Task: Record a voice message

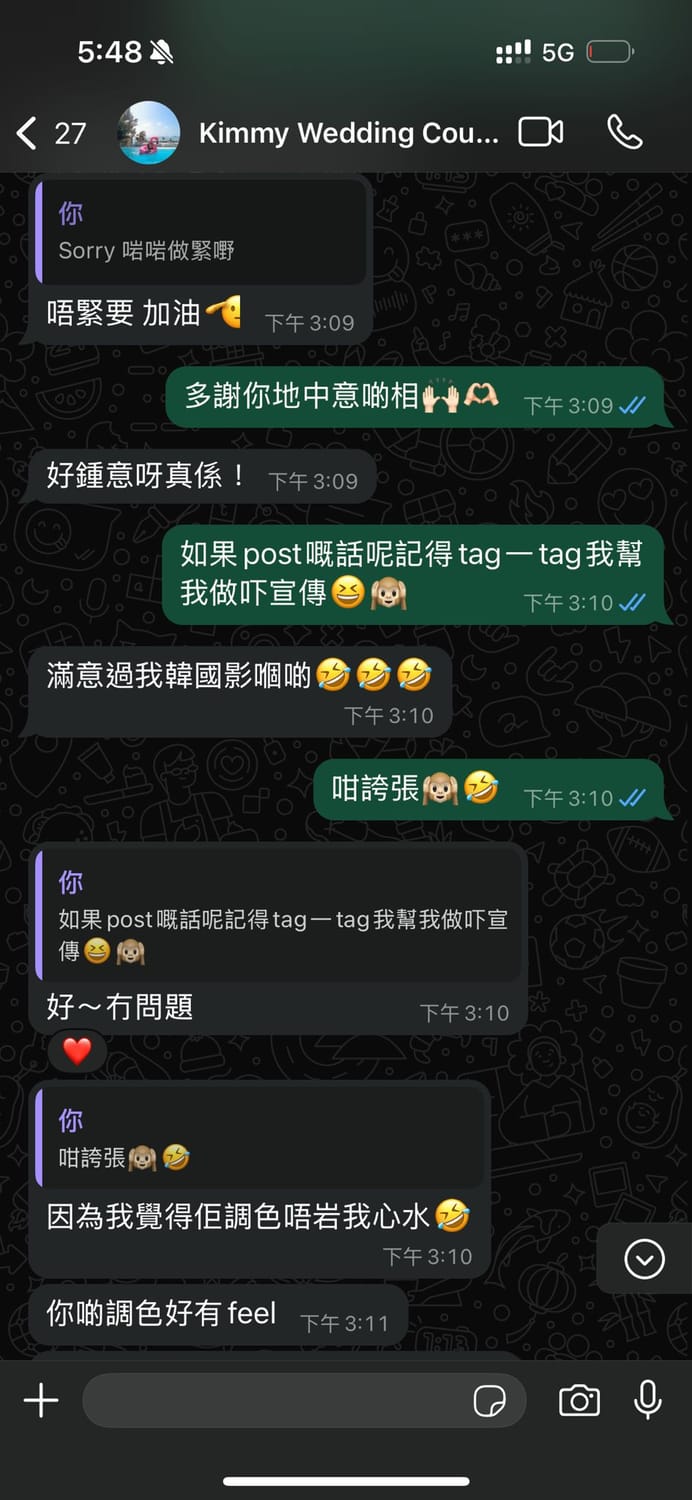Action: 648,1400
